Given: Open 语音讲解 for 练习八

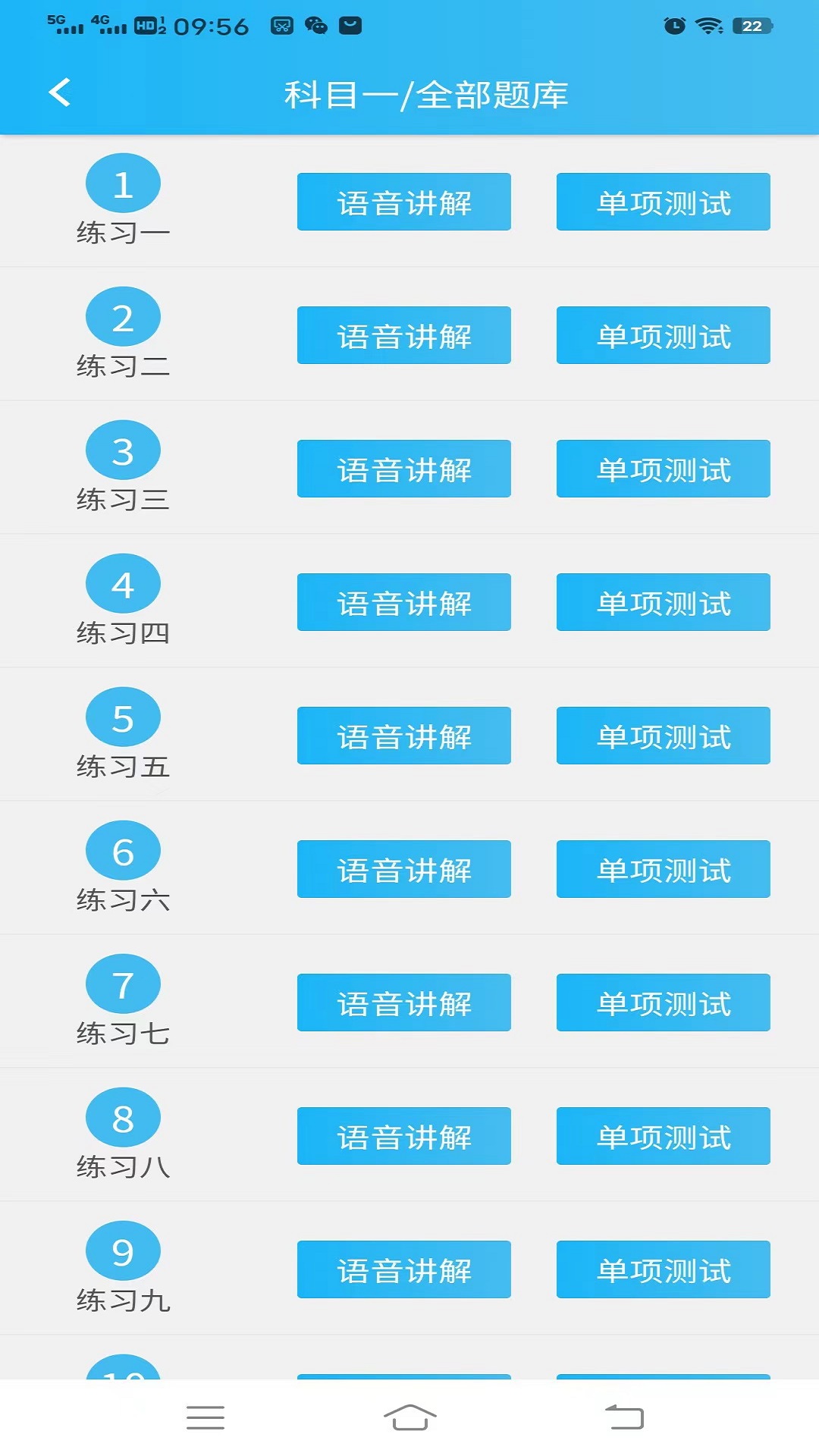Looking at the screenshot, I should [x=403, y=1136].
